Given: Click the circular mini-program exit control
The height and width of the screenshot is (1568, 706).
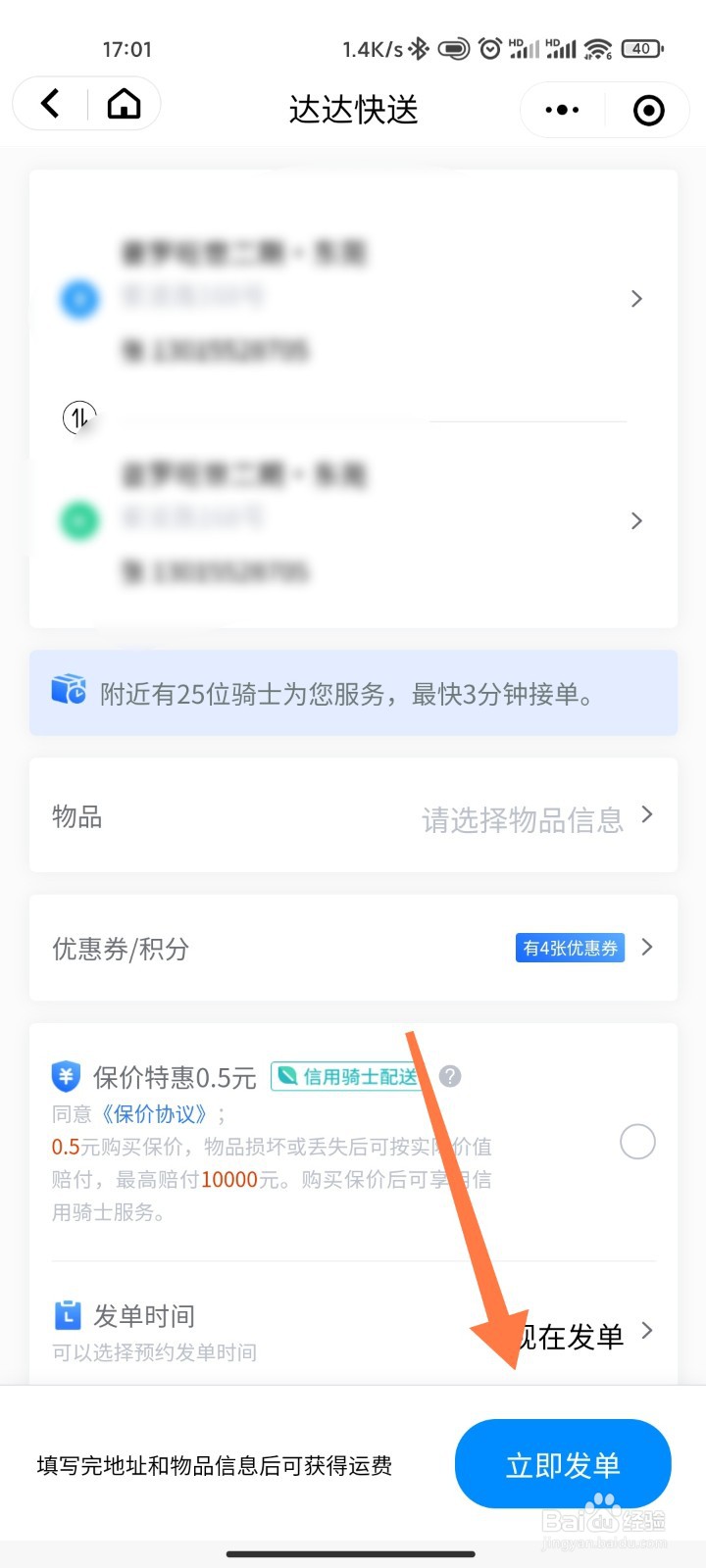Looking at the screenshot, I should pyautogui.click(x=648, y=110).
